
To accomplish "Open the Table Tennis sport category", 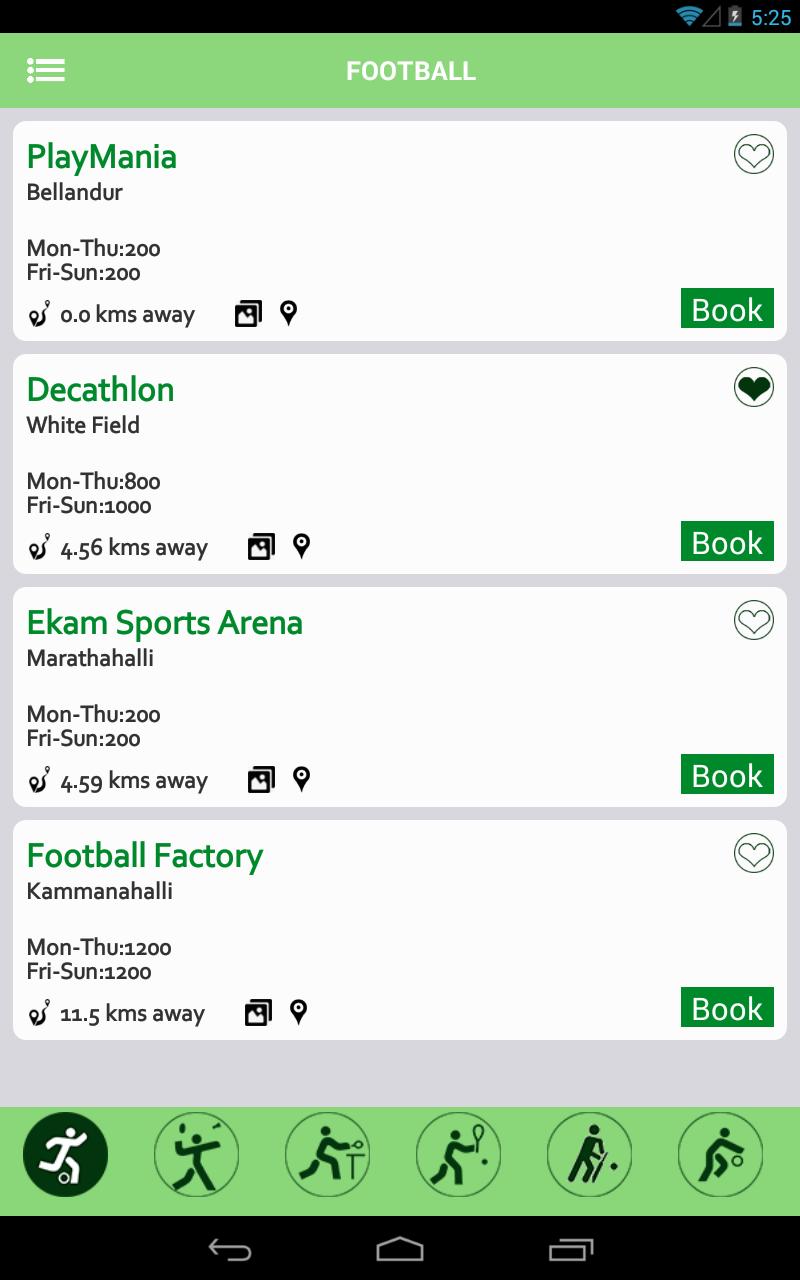I will 327,1154.
